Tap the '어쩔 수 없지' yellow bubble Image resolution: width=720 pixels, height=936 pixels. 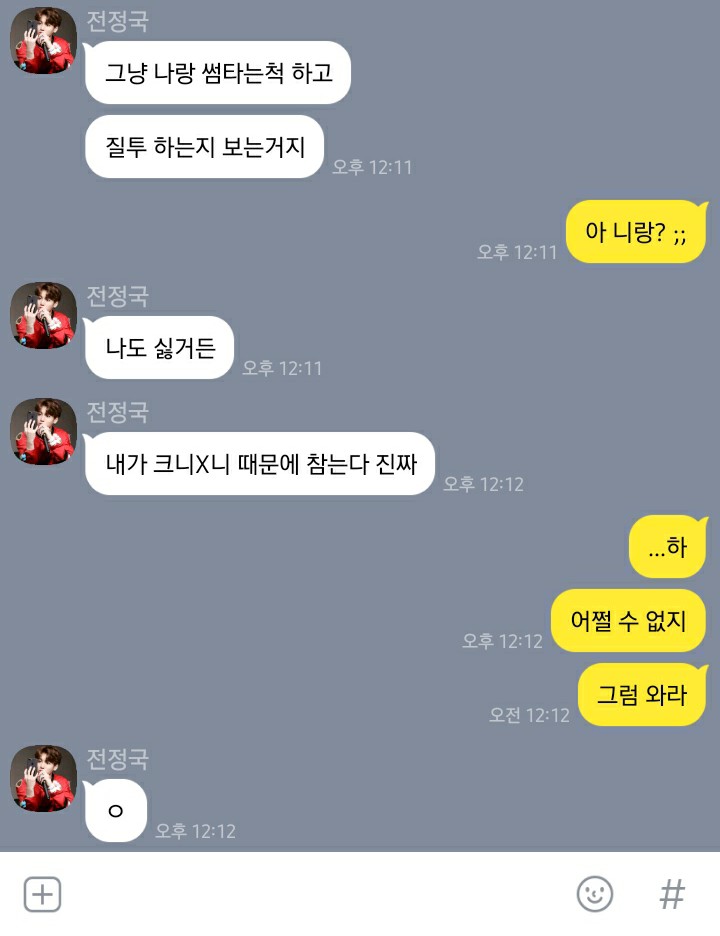[x=628, y=621]
